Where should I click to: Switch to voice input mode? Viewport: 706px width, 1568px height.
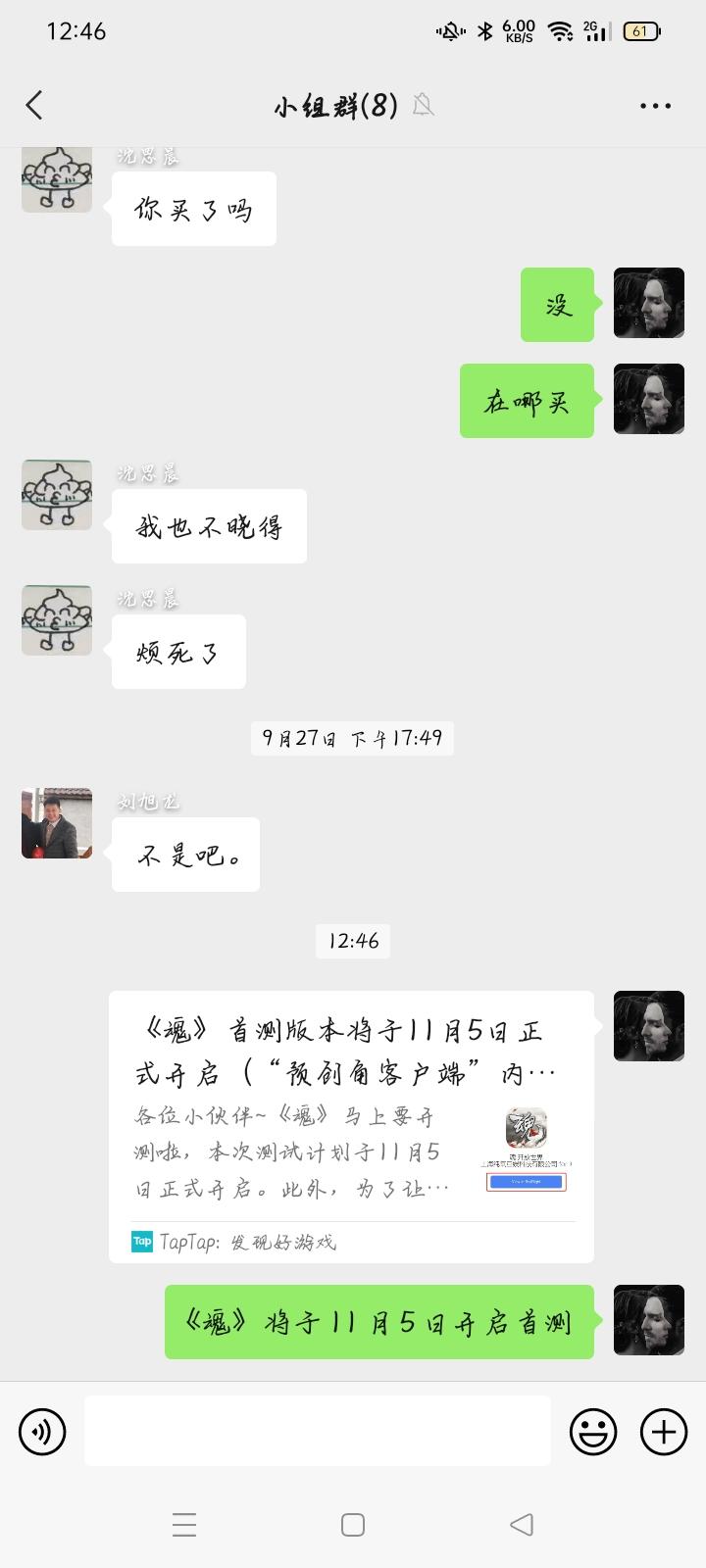(41, 1430)
